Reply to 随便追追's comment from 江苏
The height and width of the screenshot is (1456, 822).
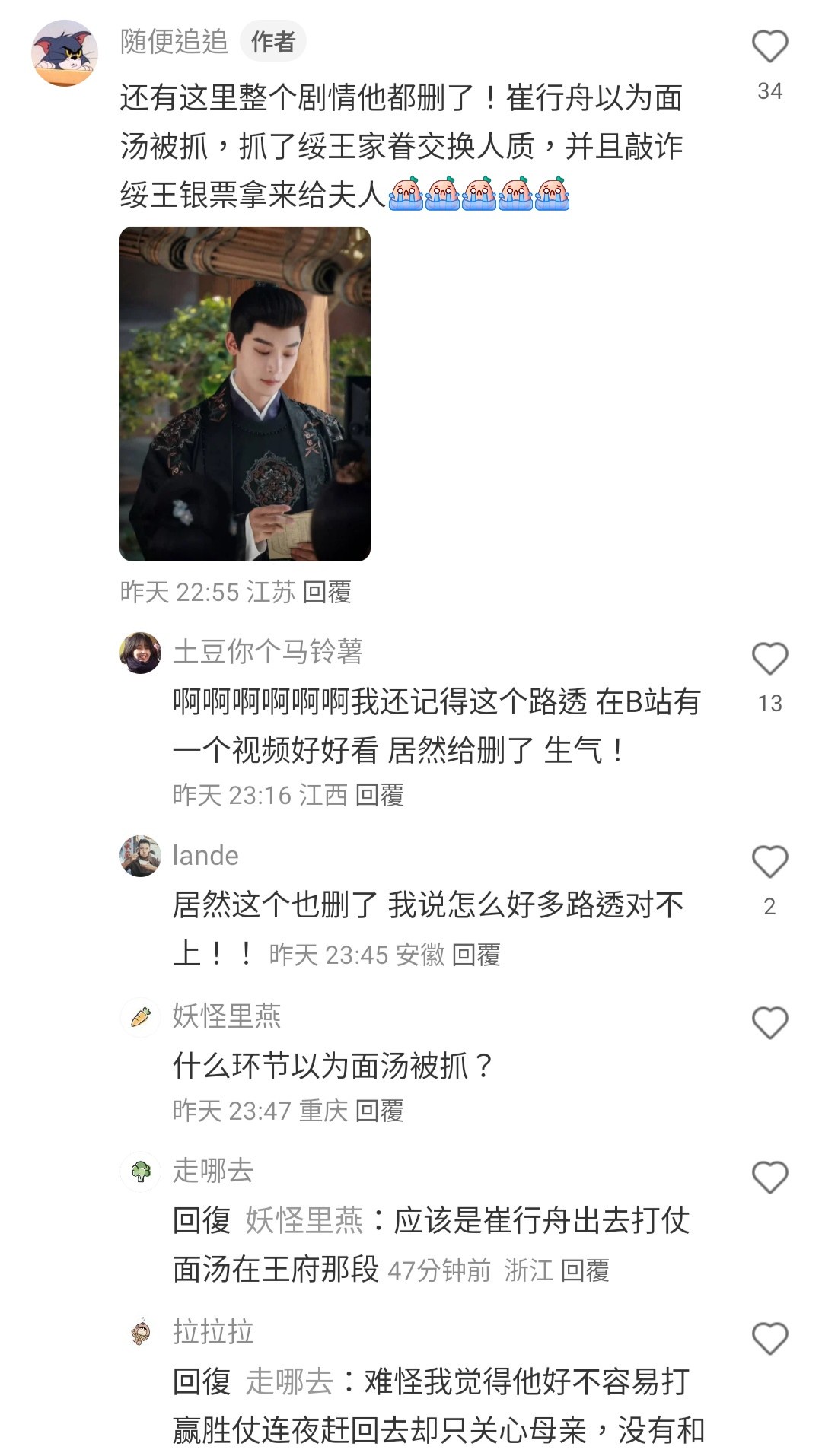point(327,592)
